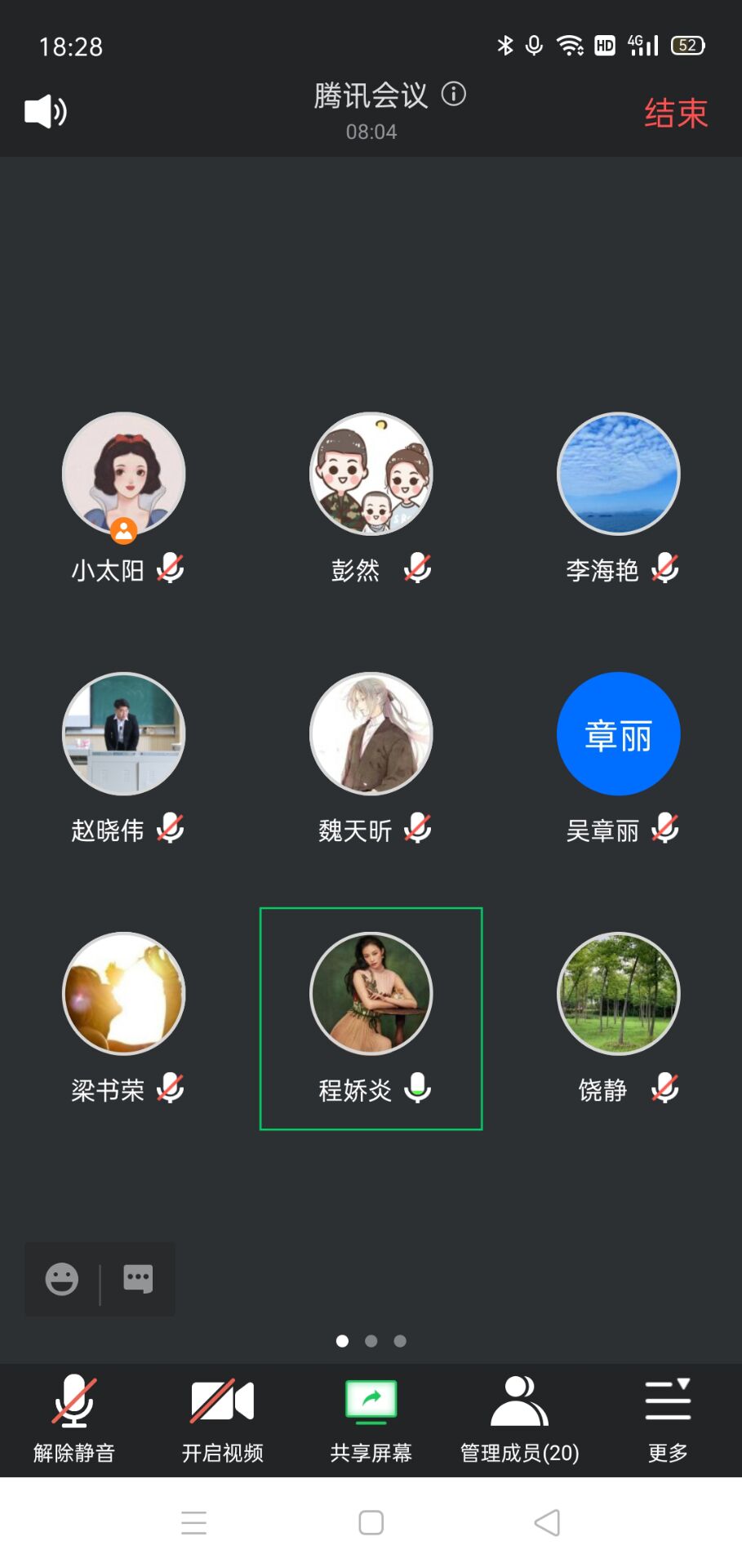The height and width of the screenshot is (1568, 742).
Task: Go back using system back button
Action: [x=547, y=1522]
